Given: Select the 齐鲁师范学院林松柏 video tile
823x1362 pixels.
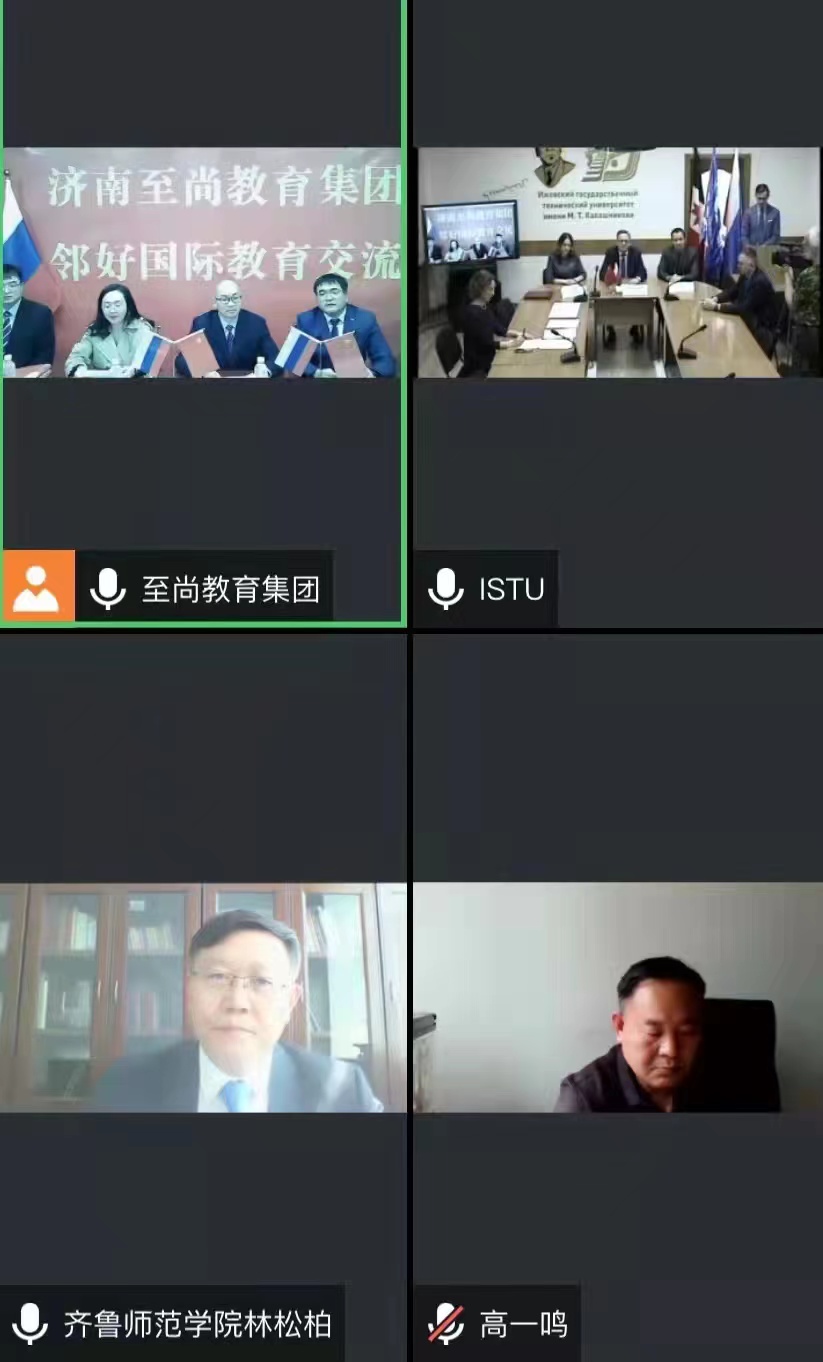Looking at the screenshot, I should 202,997.
